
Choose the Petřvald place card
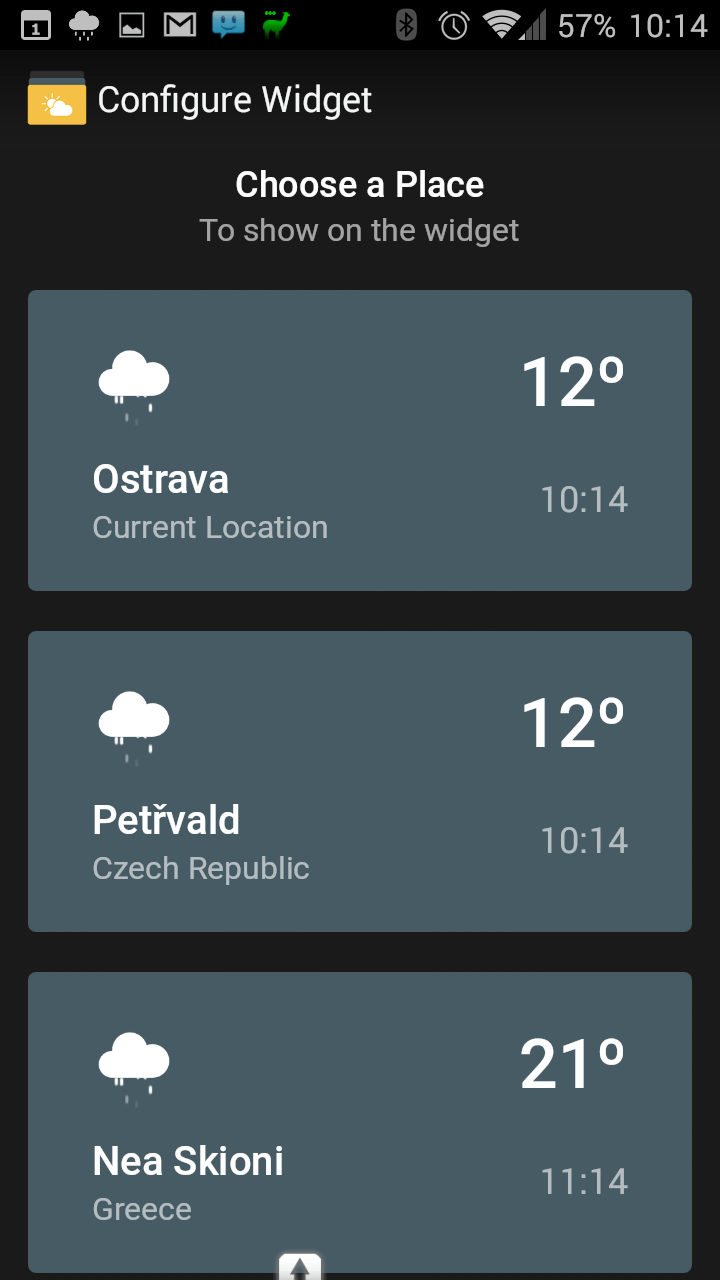pos(360,781)
